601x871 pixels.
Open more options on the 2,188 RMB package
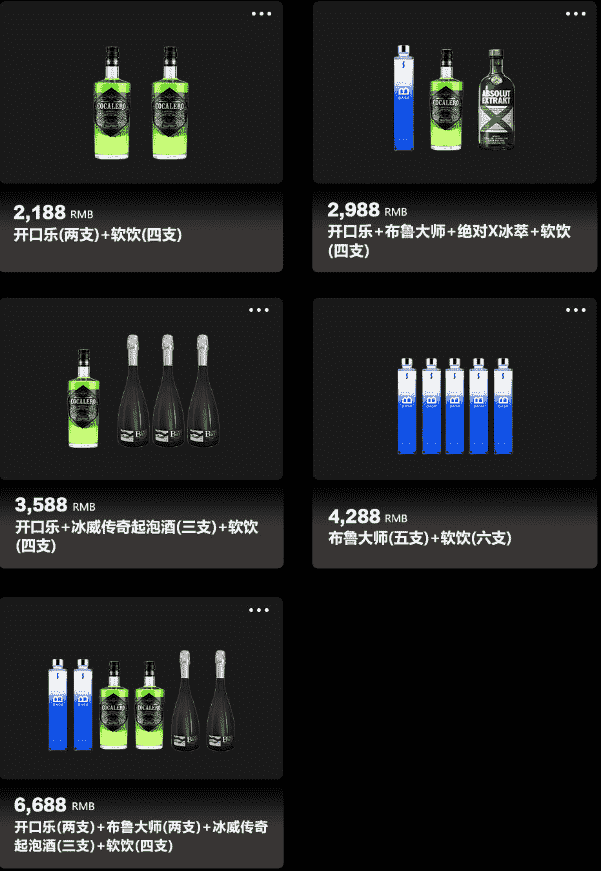[260, 14]
